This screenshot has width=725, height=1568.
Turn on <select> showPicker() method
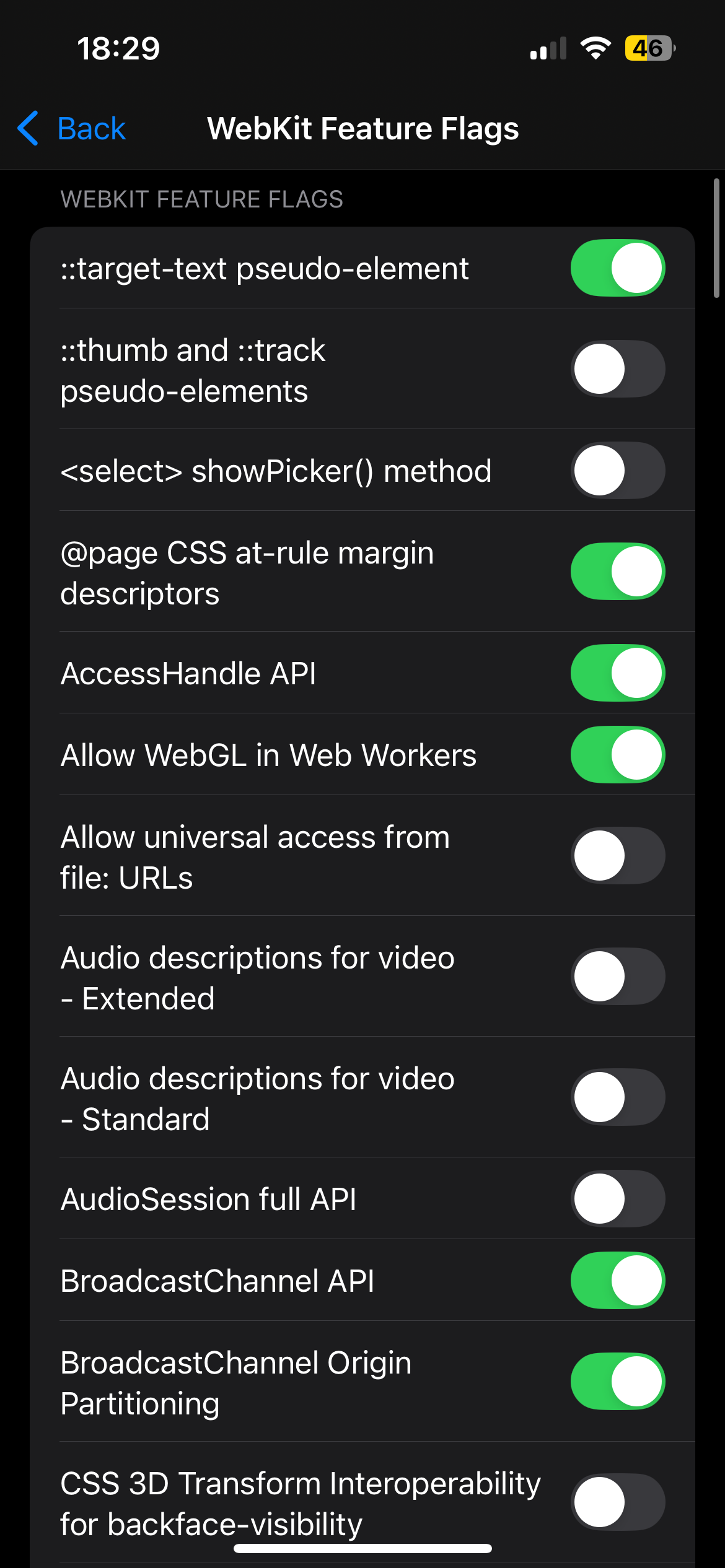[x=617, y=471]
